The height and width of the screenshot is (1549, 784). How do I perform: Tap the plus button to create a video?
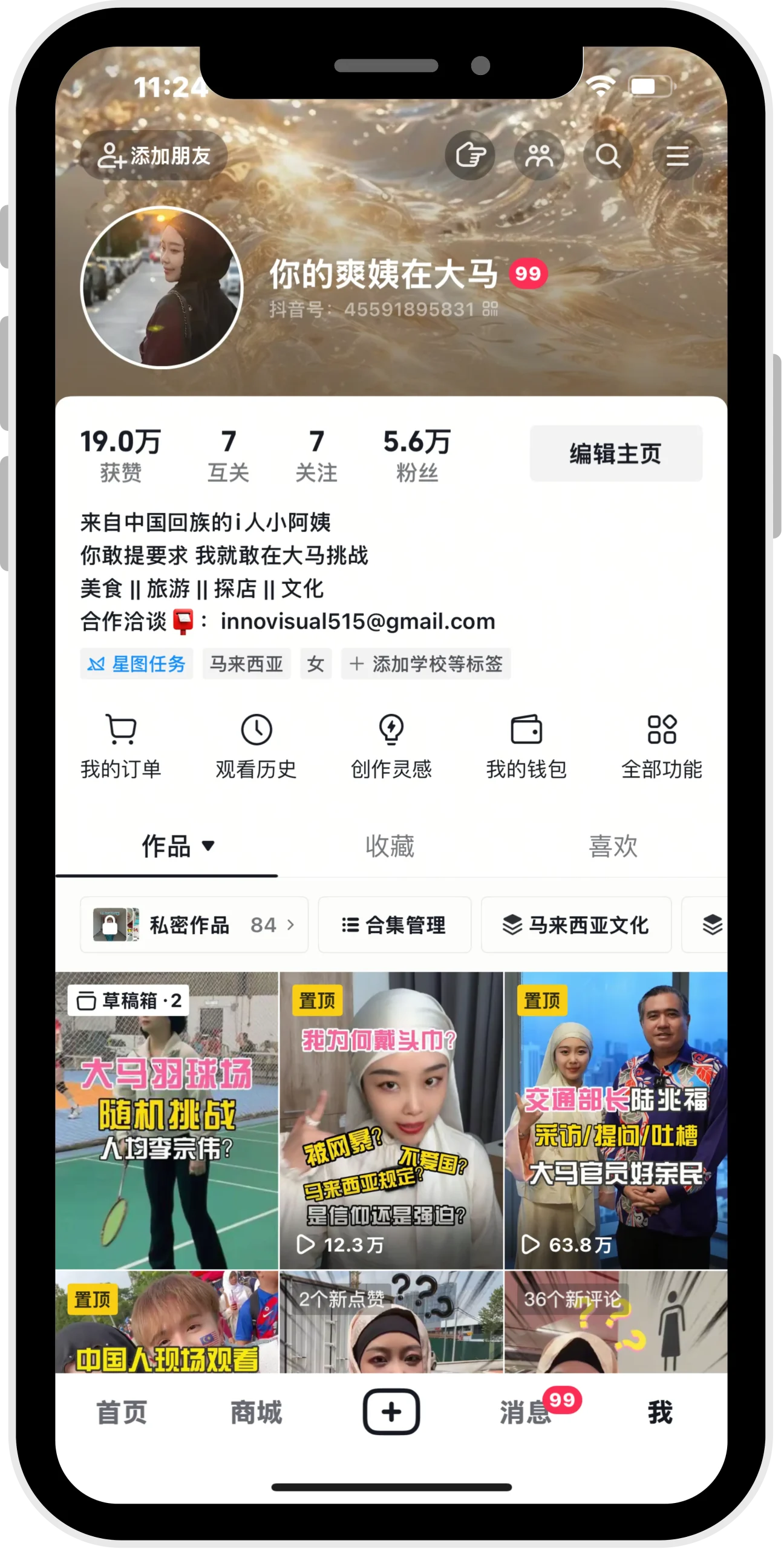tap(391, 1412)
